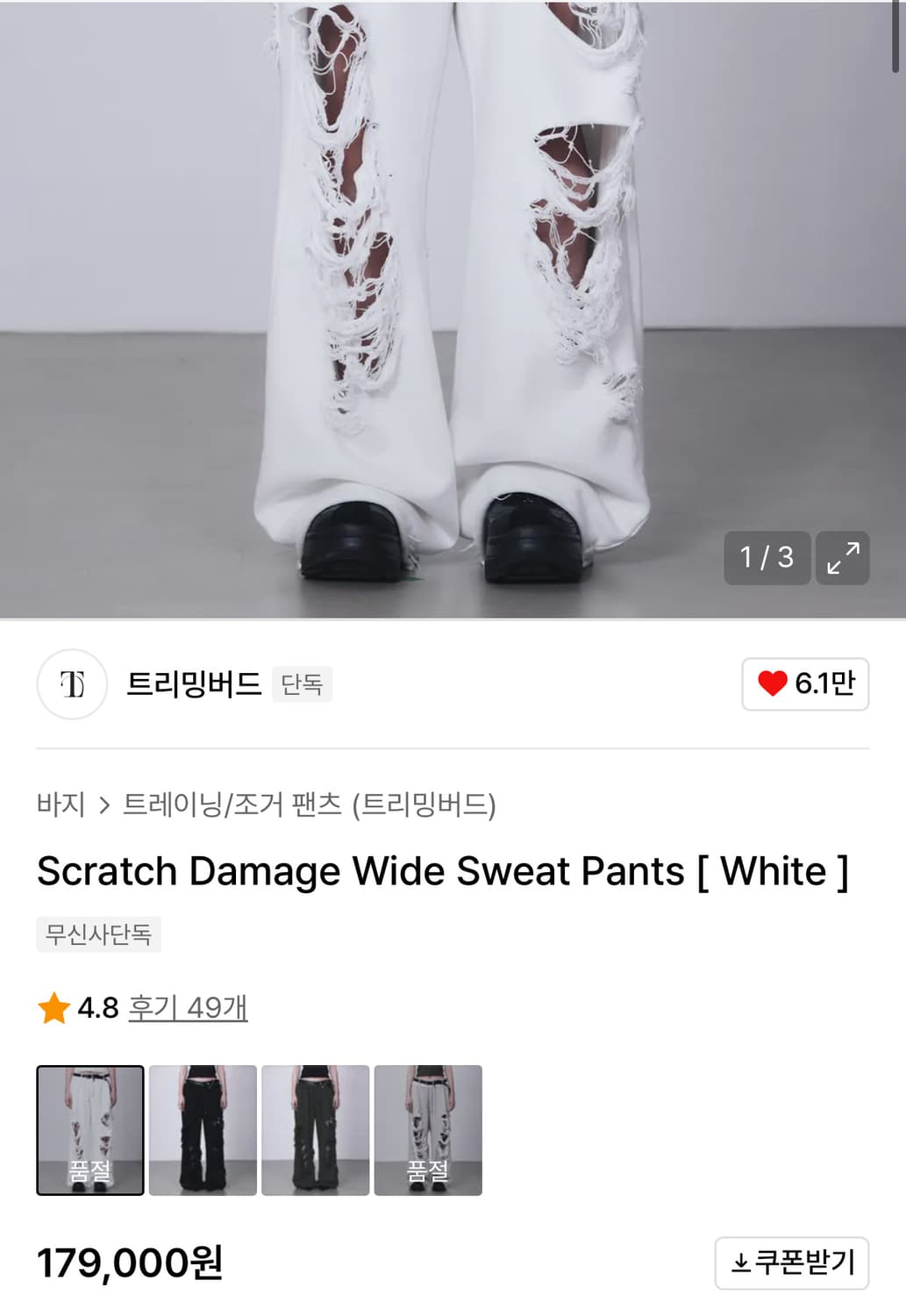Click the orange star rating icon
This screenshot has width=906, height=1316.
53,1009
